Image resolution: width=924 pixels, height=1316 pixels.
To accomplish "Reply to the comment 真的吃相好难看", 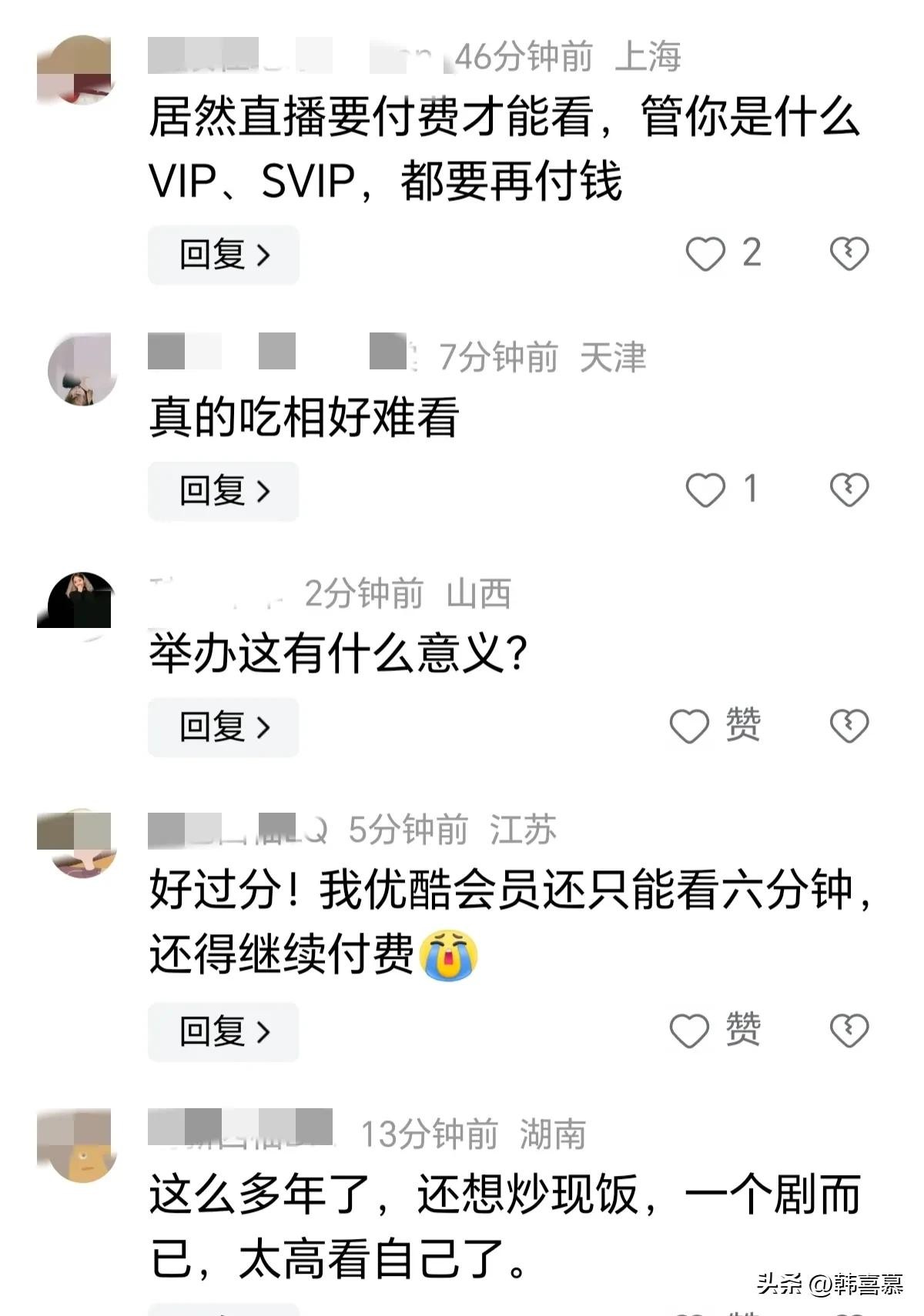I will pos(223,491).
